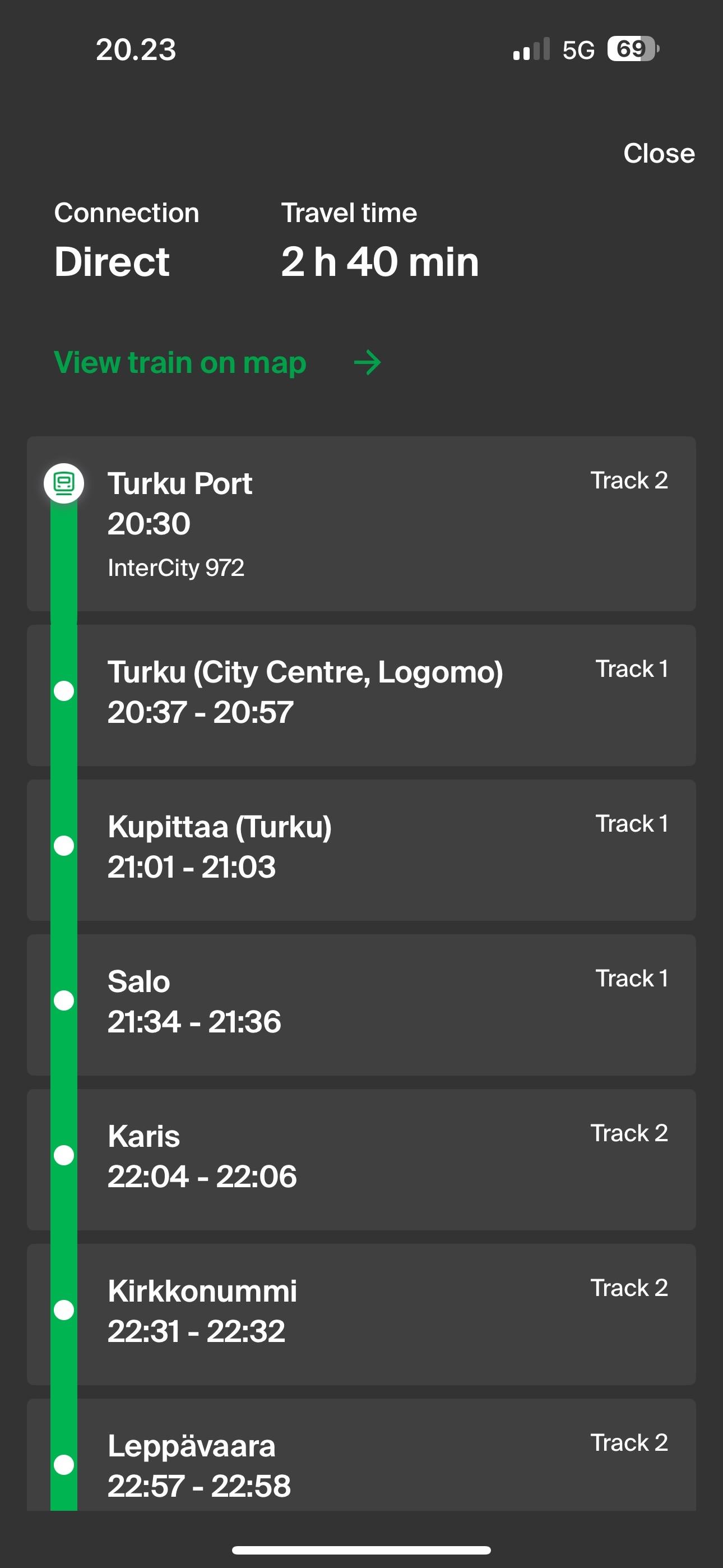Close the train connection details

659,154
